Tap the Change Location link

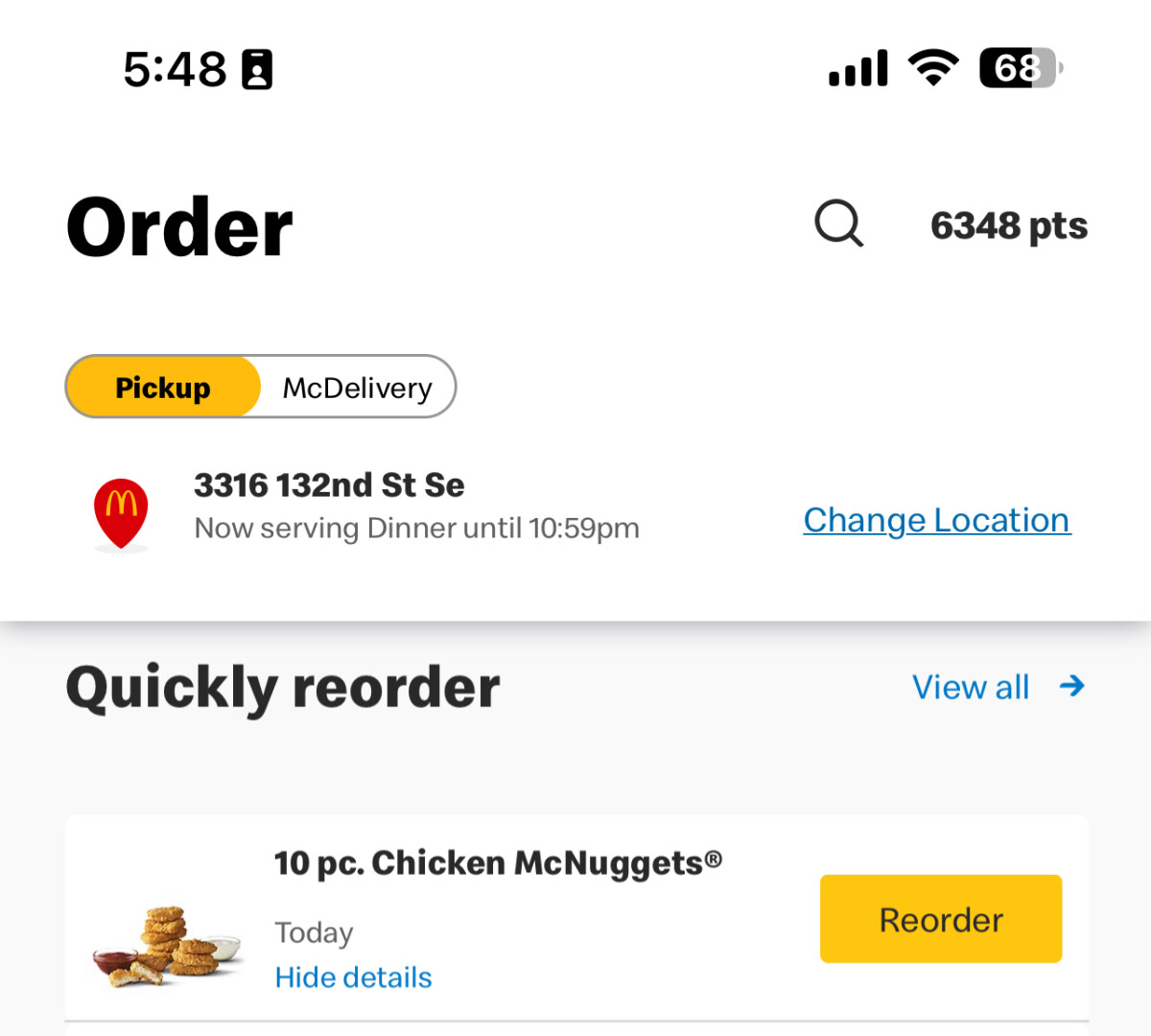coord(937,520)
